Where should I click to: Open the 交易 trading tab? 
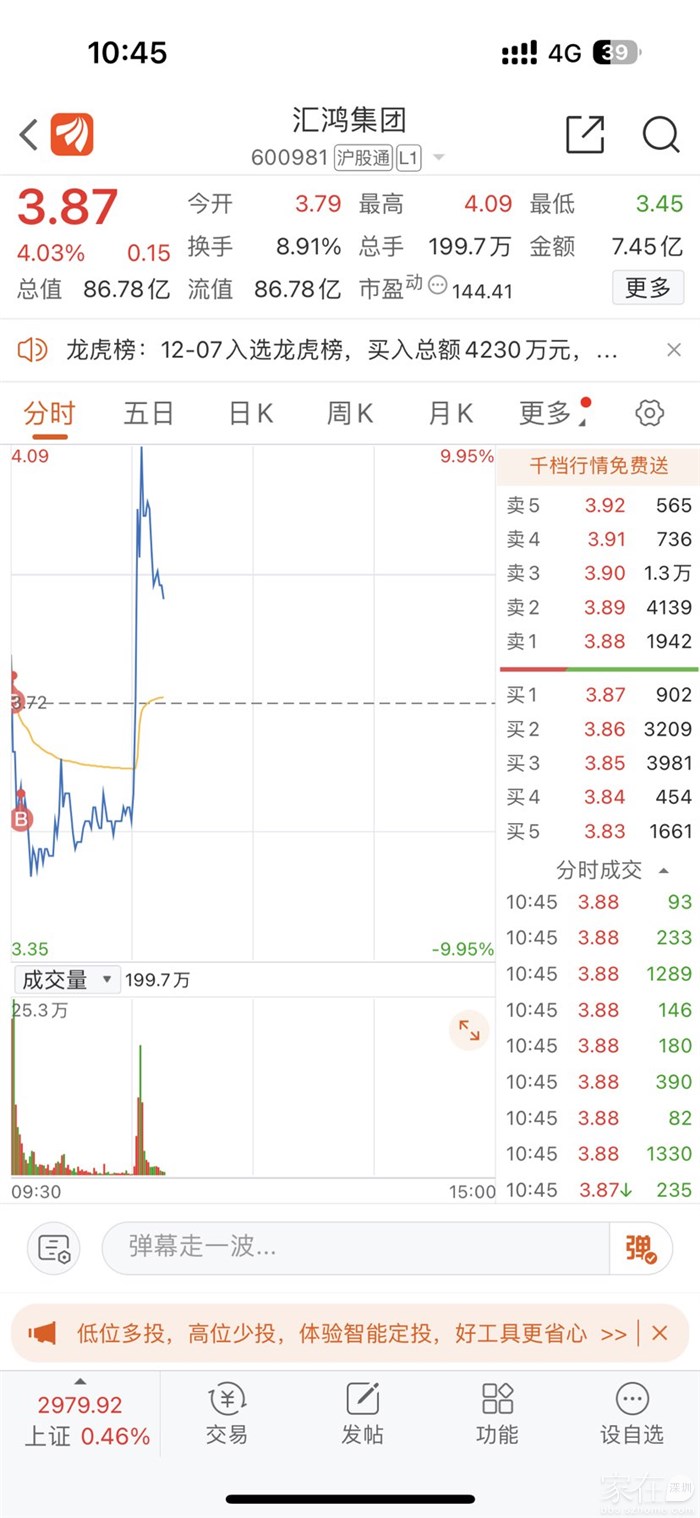(226, 1414)
